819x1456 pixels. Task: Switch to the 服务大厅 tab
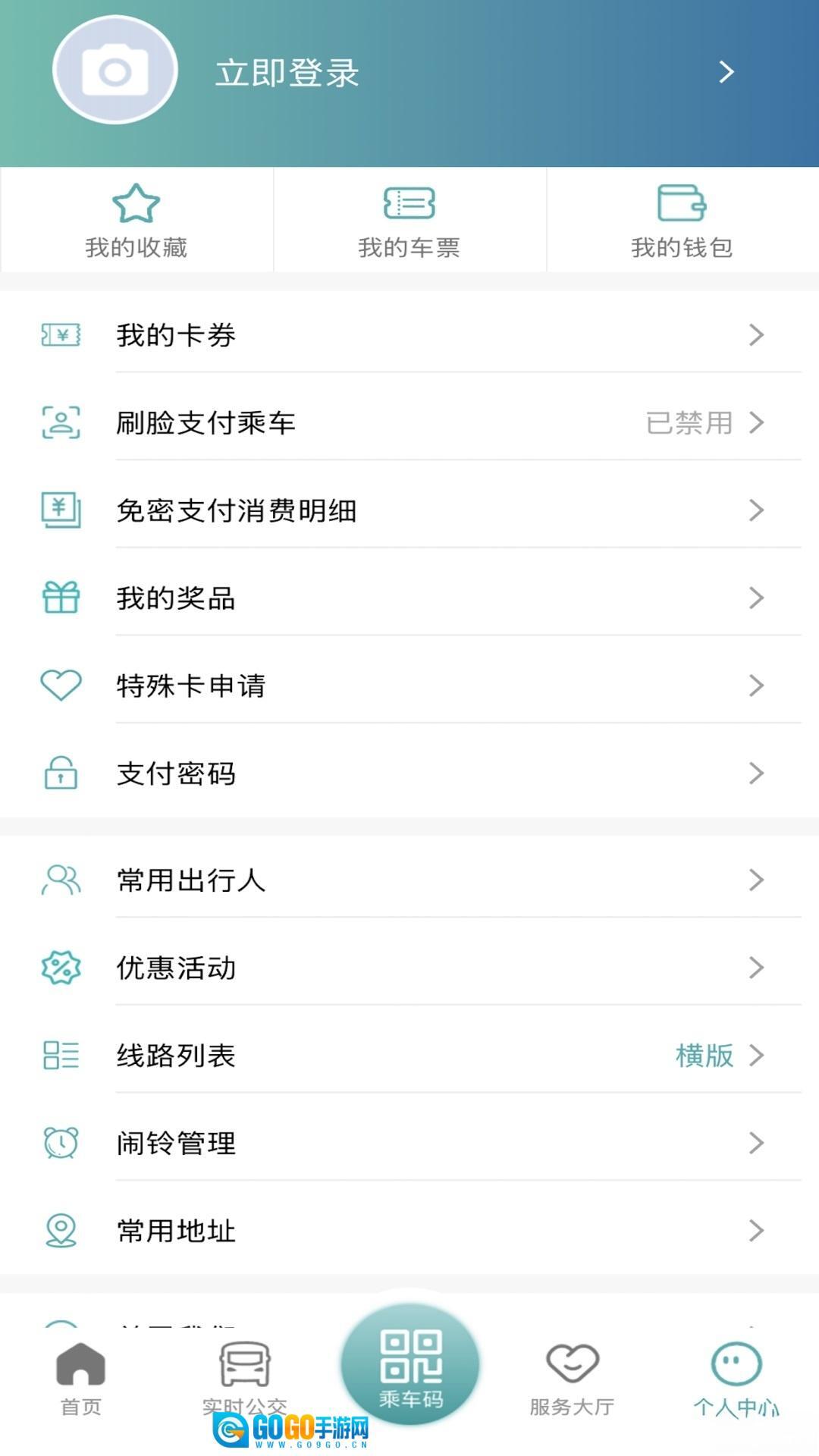pyautogui.click(x=573, y=1380)
